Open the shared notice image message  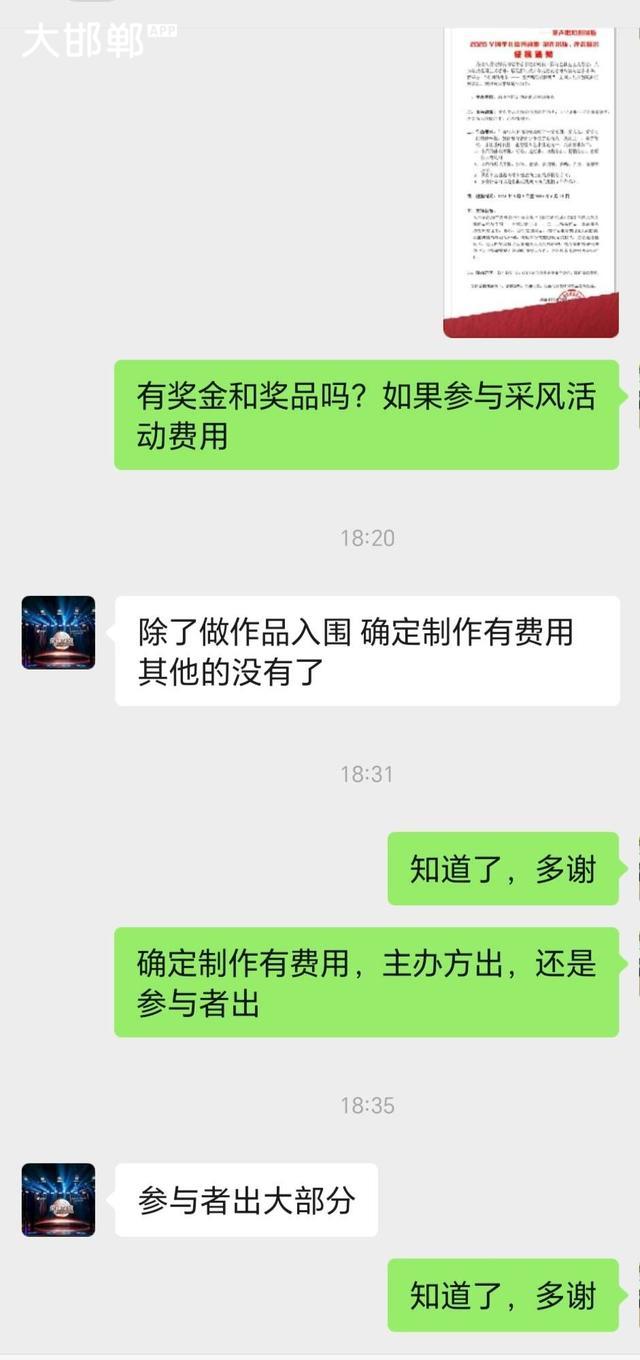tap(531, 182)
